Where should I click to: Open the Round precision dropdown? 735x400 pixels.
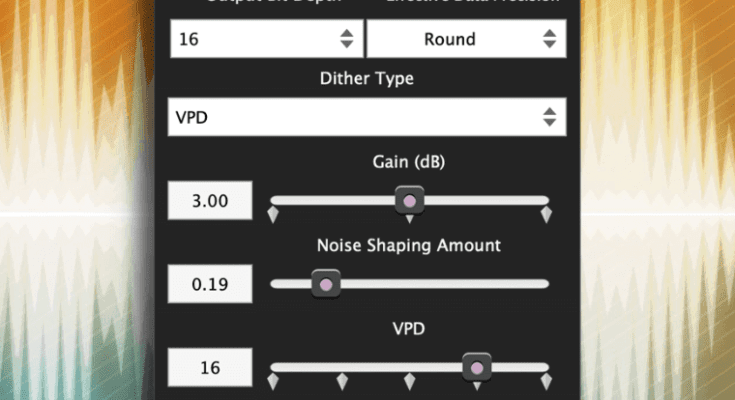click(466, 39)
